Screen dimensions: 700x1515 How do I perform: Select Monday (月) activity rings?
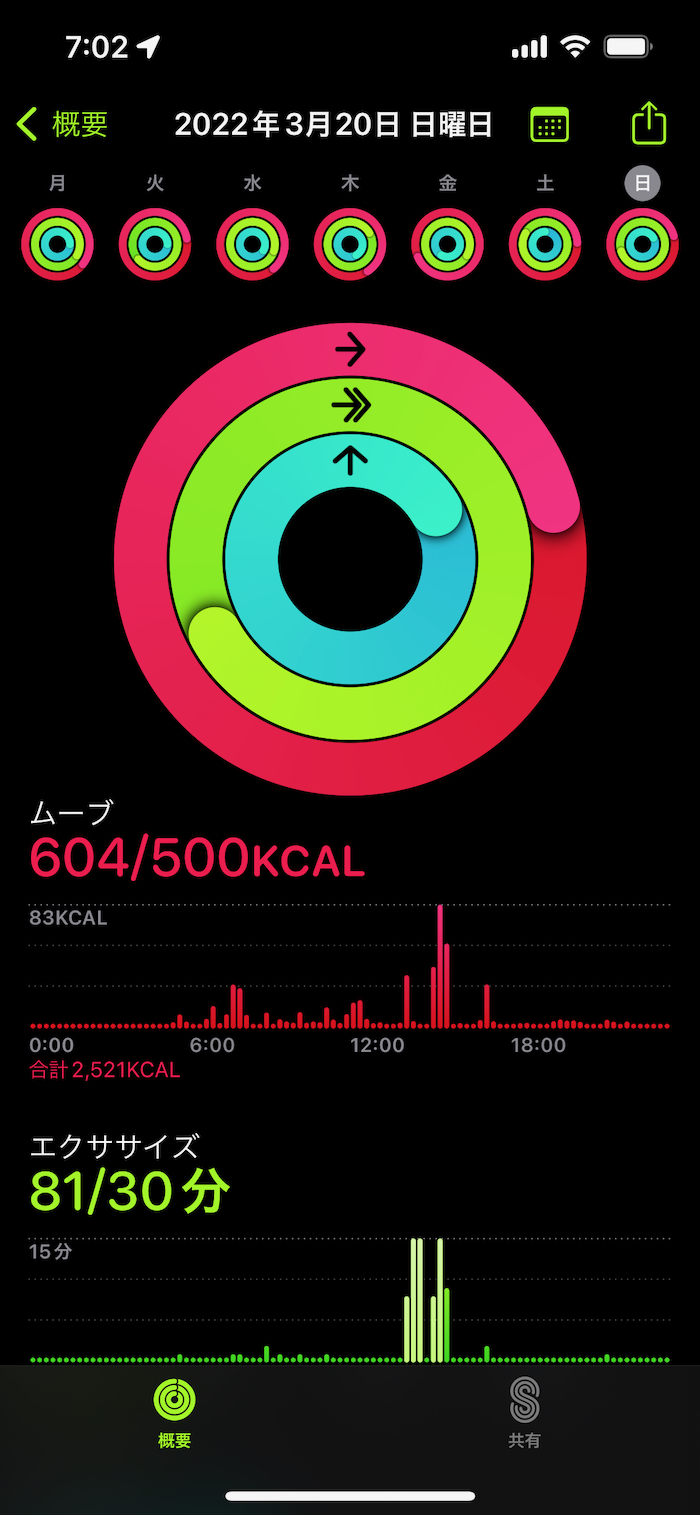(x=57, y=244)
